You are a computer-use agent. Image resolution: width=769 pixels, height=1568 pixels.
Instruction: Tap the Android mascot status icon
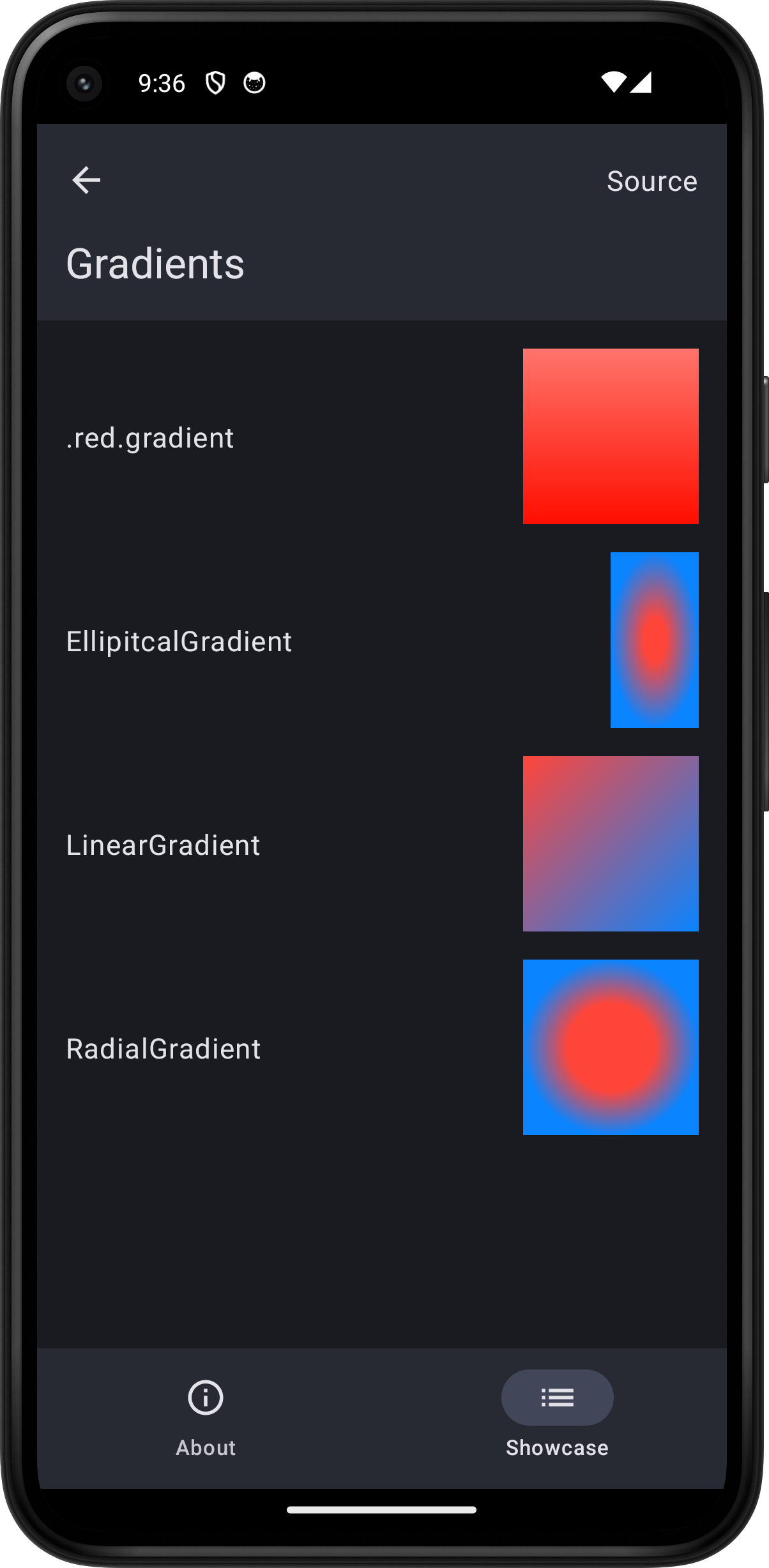click(x=254, y=82)
